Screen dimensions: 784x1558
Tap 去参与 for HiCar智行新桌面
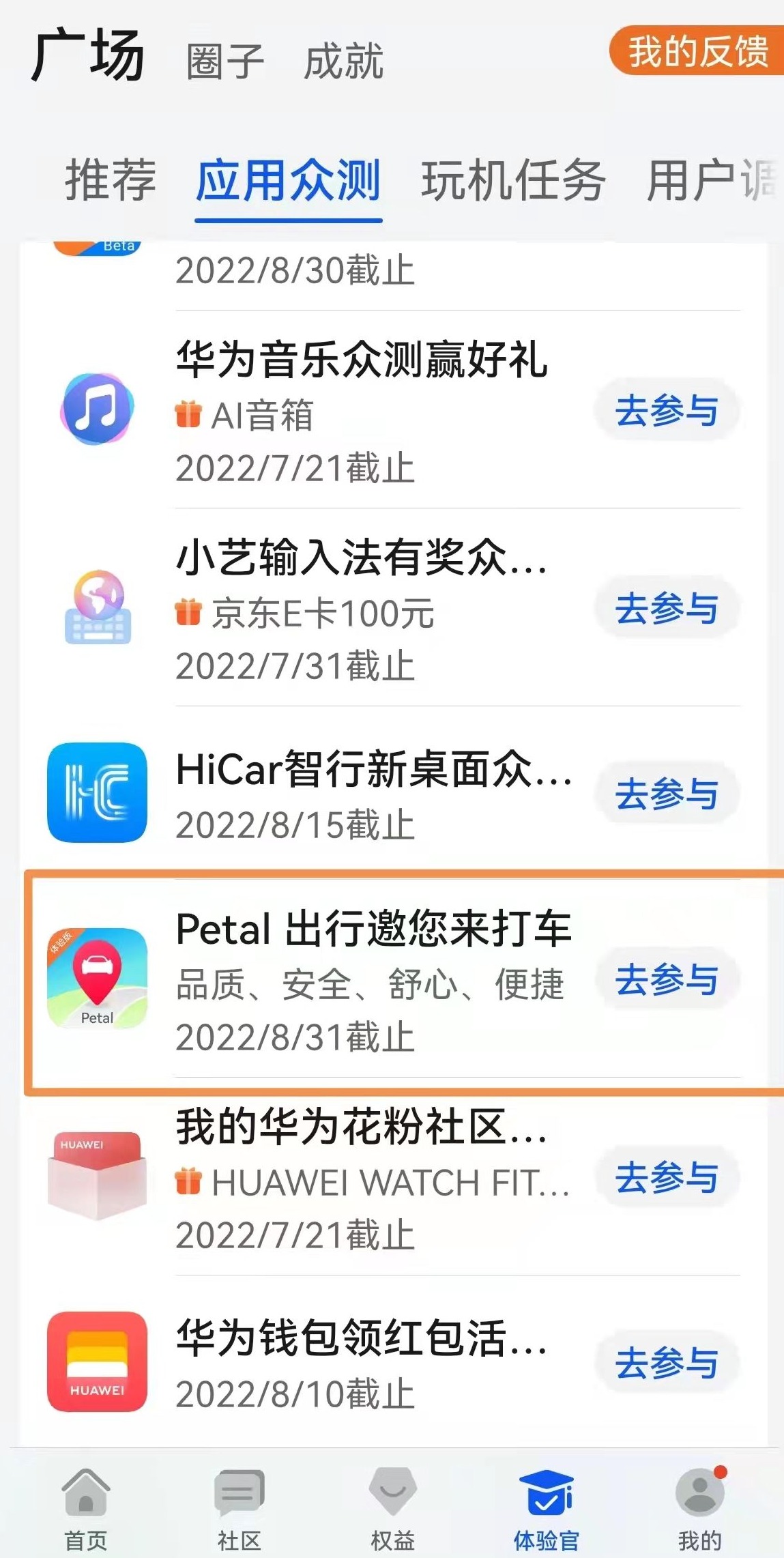667,794
